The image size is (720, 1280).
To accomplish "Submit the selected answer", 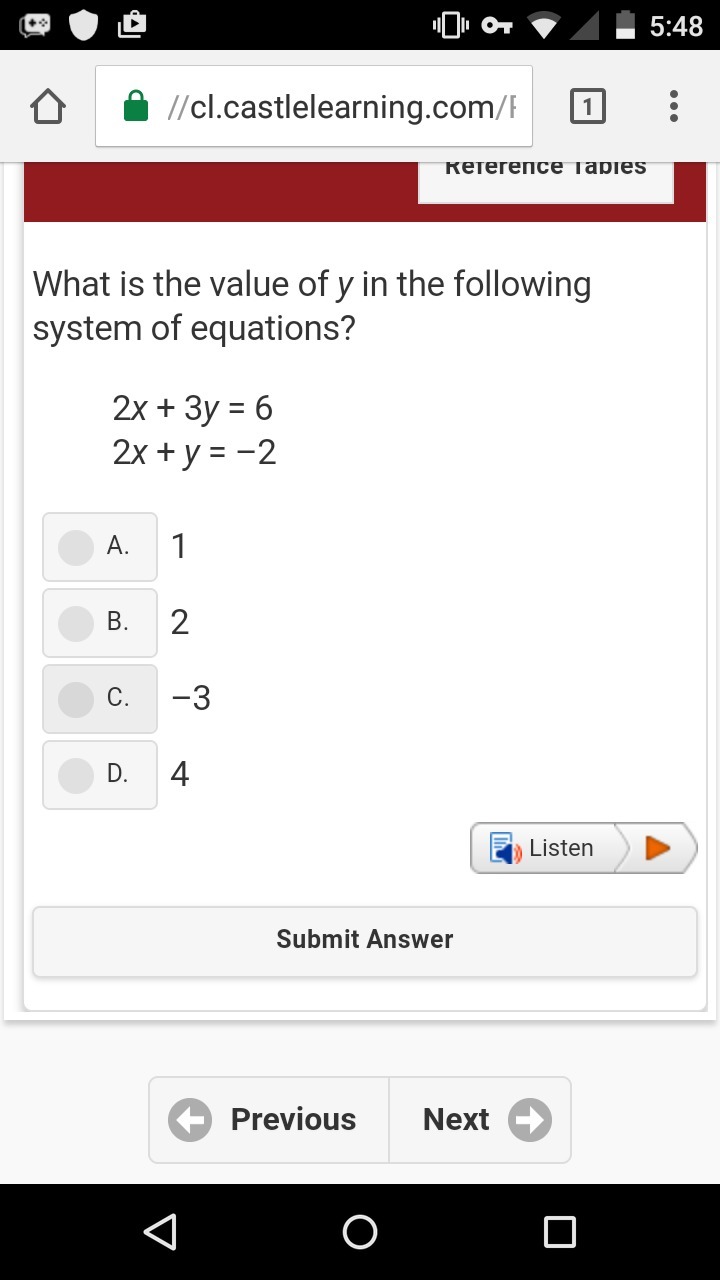I will pos(365,940).
